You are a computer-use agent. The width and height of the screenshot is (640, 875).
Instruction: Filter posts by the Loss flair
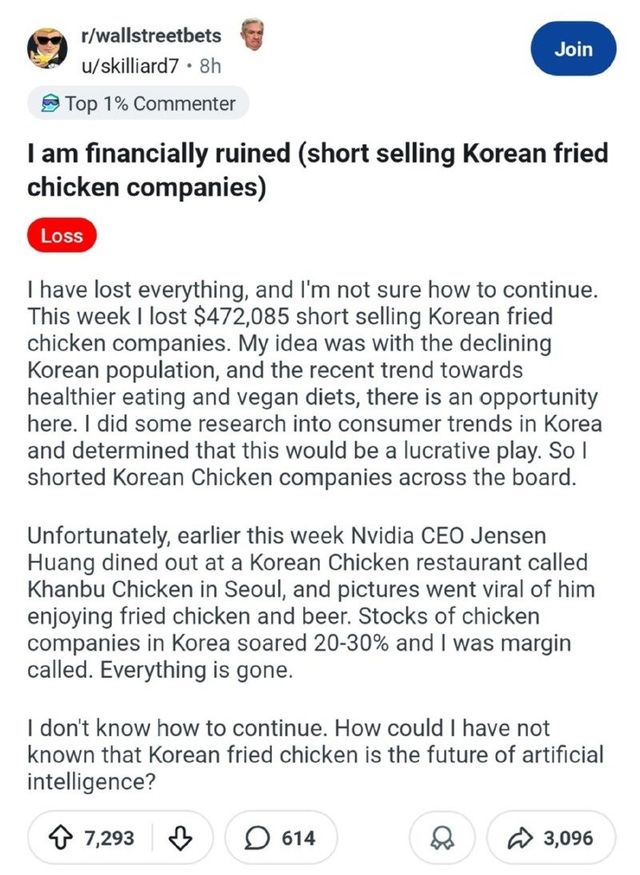[62, 236]
